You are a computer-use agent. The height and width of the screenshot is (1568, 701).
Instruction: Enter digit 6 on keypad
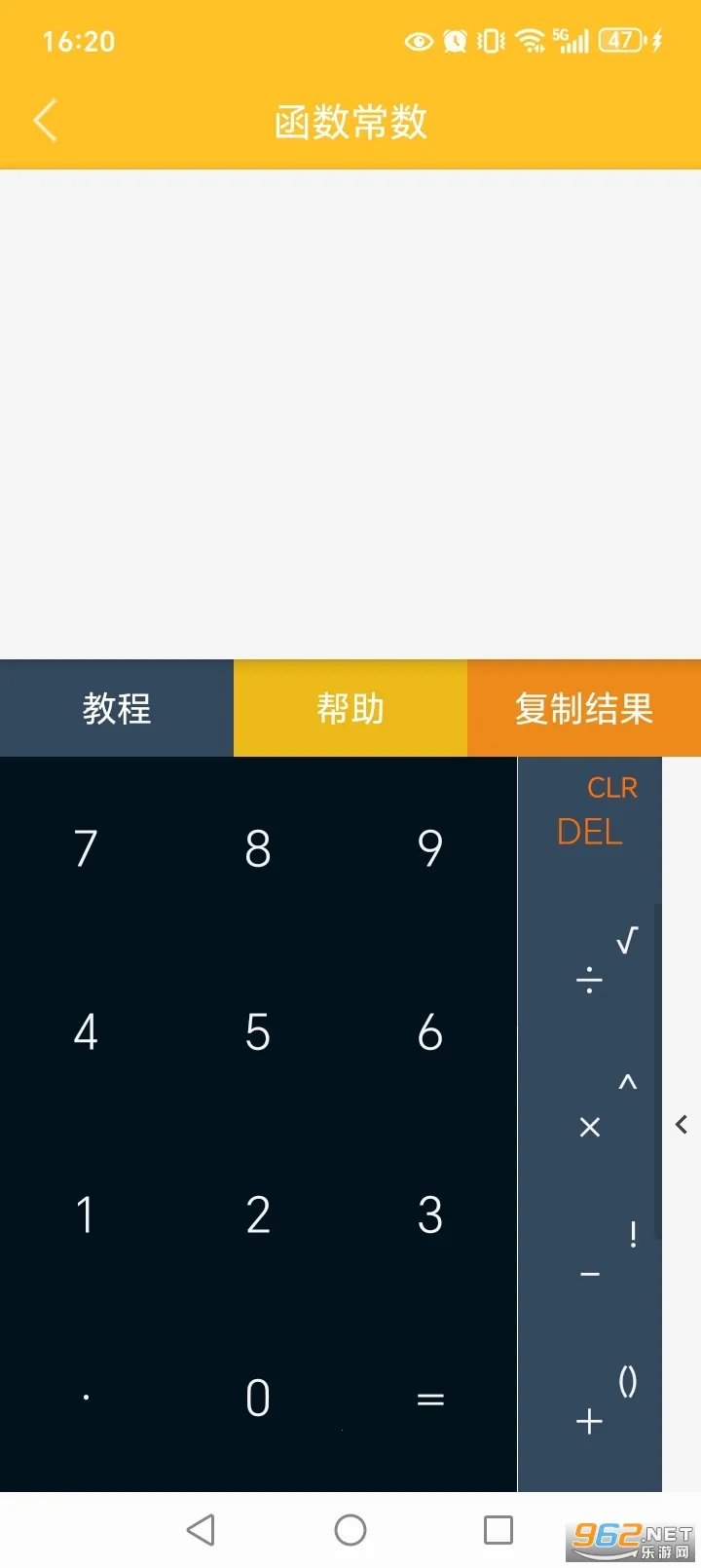[x=430, y=1032]
